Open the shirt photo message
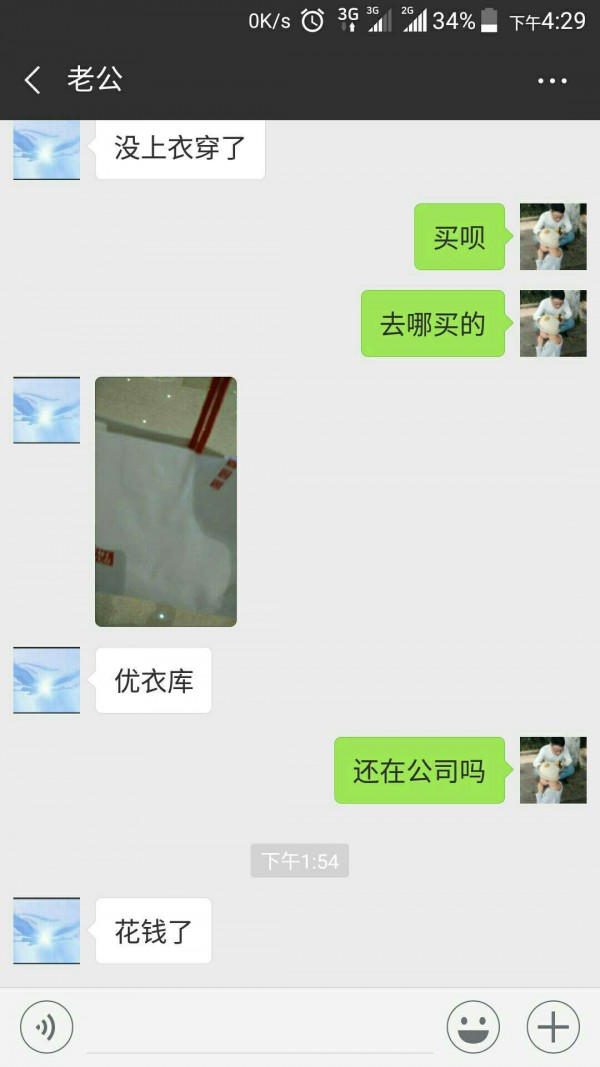Screen dimensions: 600x1067 coord(166,501)
